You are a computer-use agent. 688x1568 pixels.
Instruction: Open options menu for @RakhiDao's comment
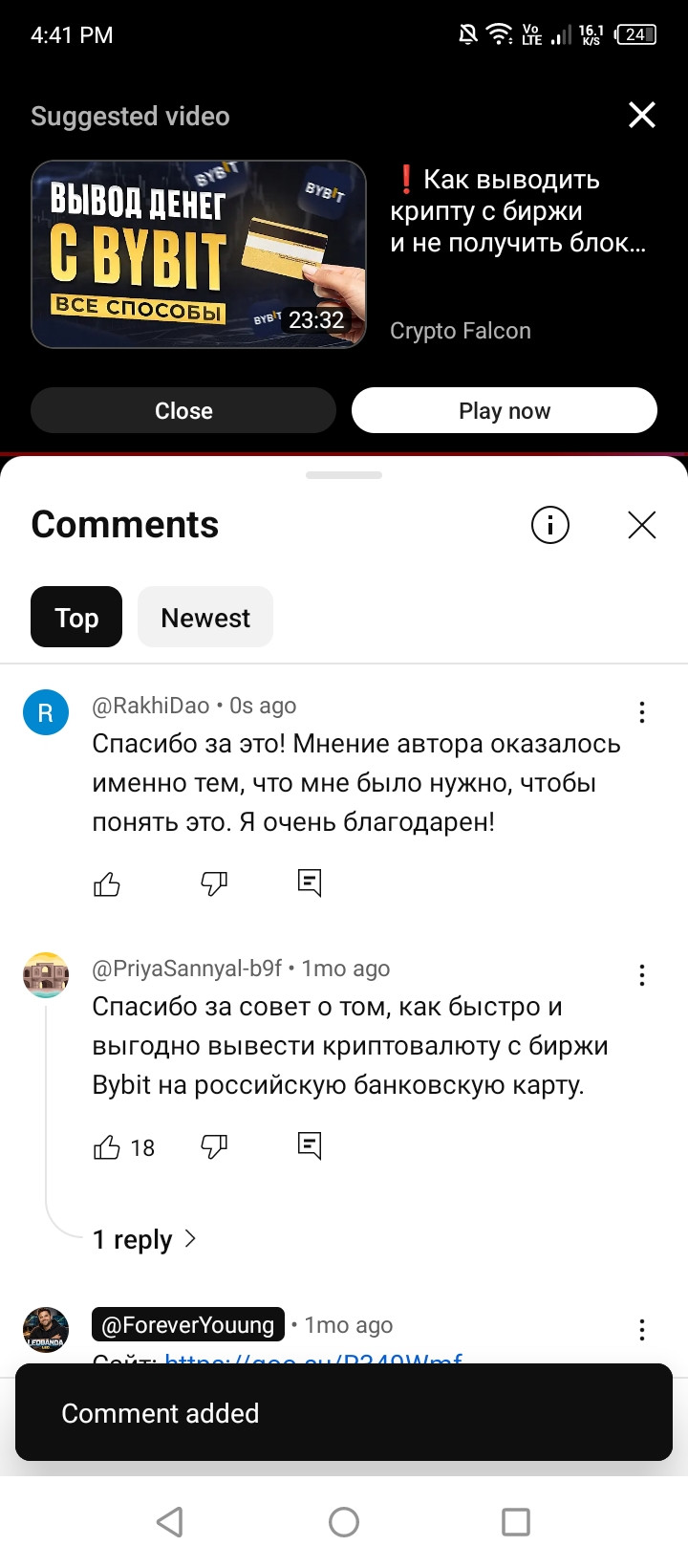click(642, 712)
